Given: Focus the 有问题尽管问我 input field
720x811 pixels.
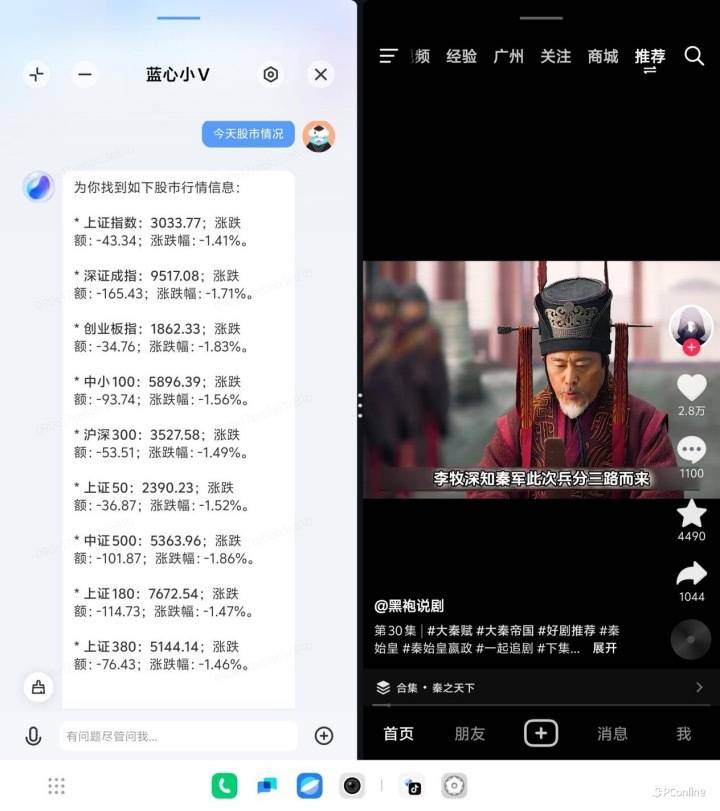Looking at the screenshot, I should 178,736.
